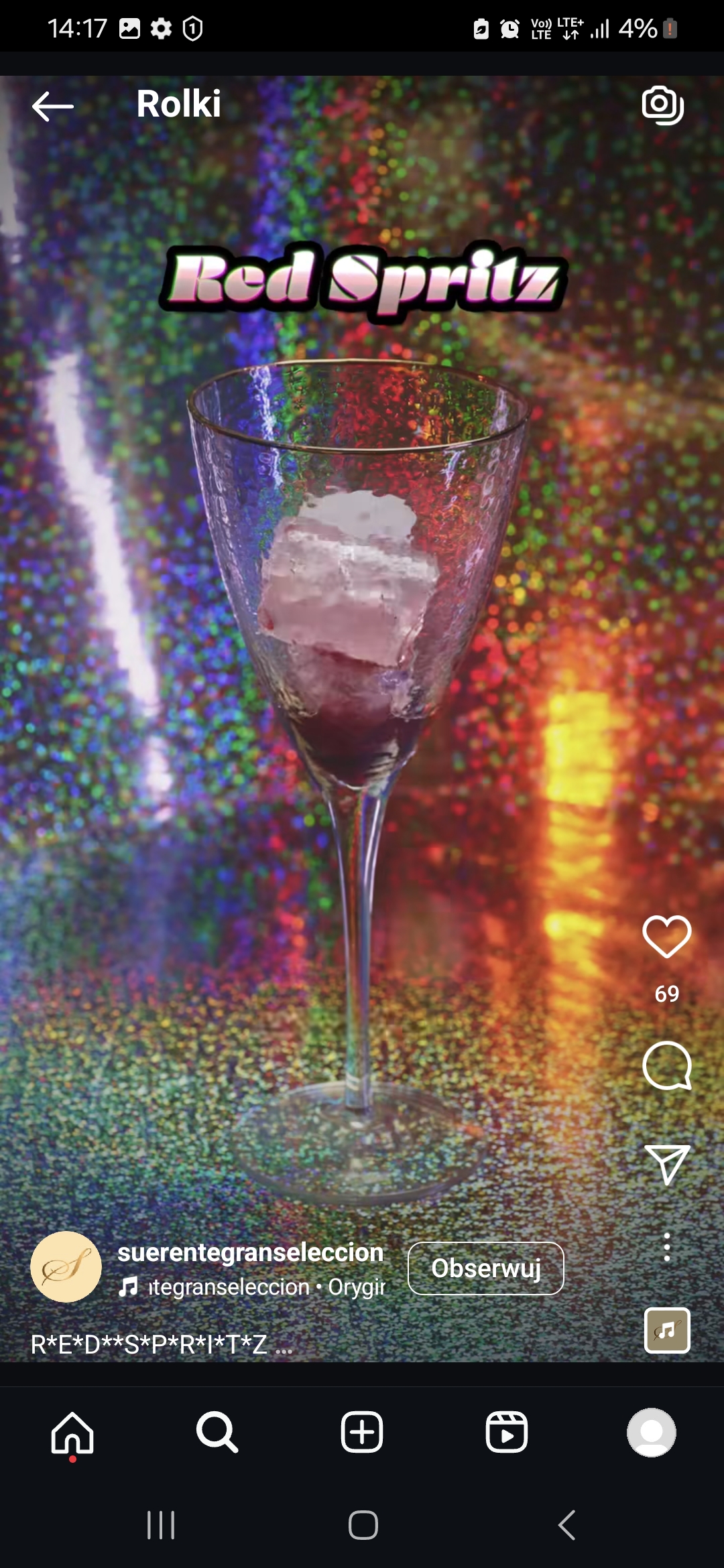Open the comments on this reel
This screenshot has width=724, height=1568.
tap(666, 1065)
